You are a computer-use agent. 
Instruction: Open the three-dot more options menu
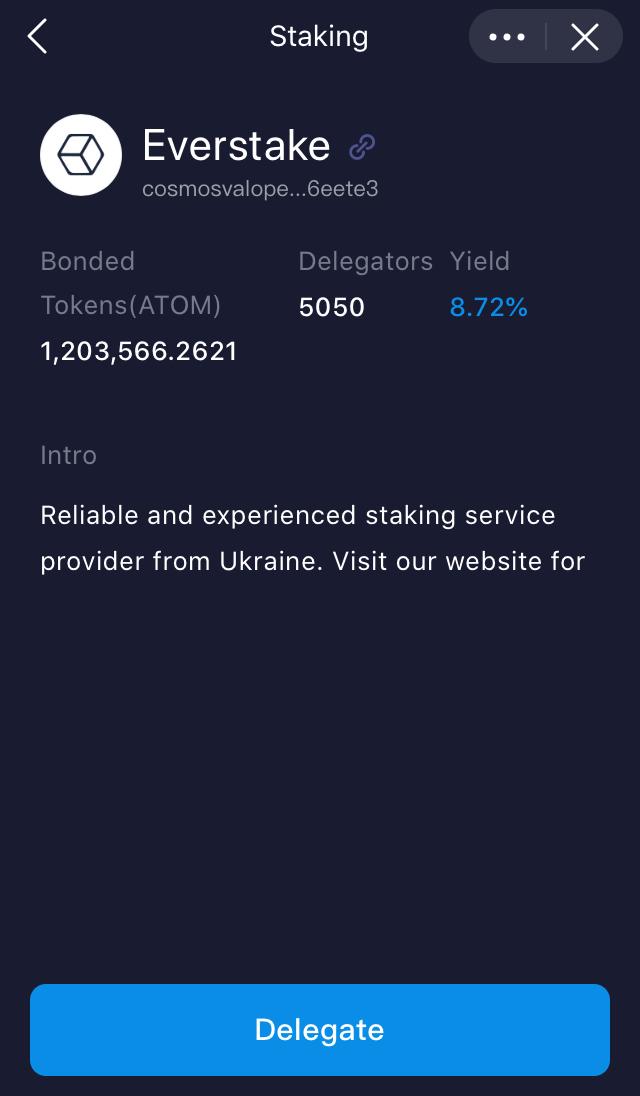pos(507,37)
